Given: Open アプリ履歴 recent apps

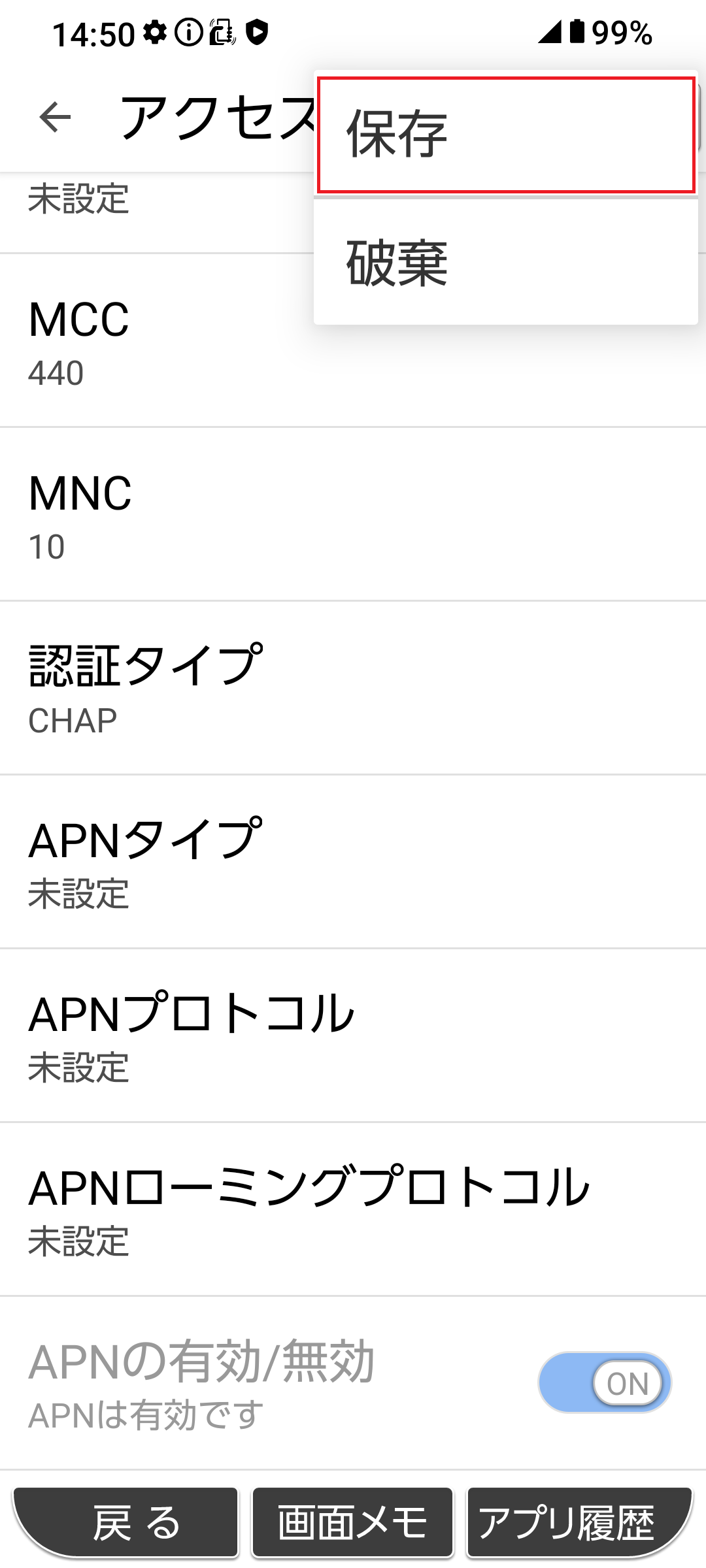Looking at the screenshot, I should point(578,1522).
